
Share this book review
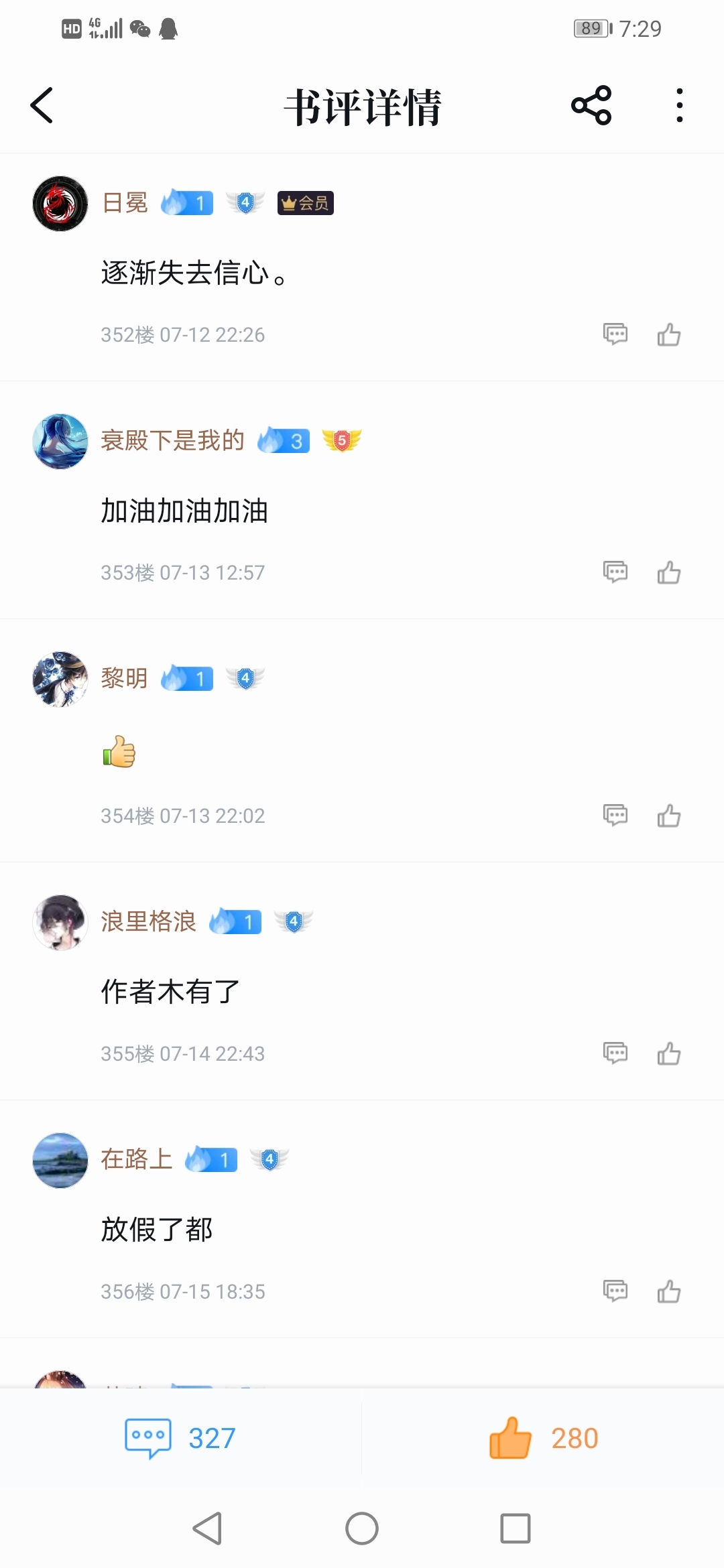point(591,106)
